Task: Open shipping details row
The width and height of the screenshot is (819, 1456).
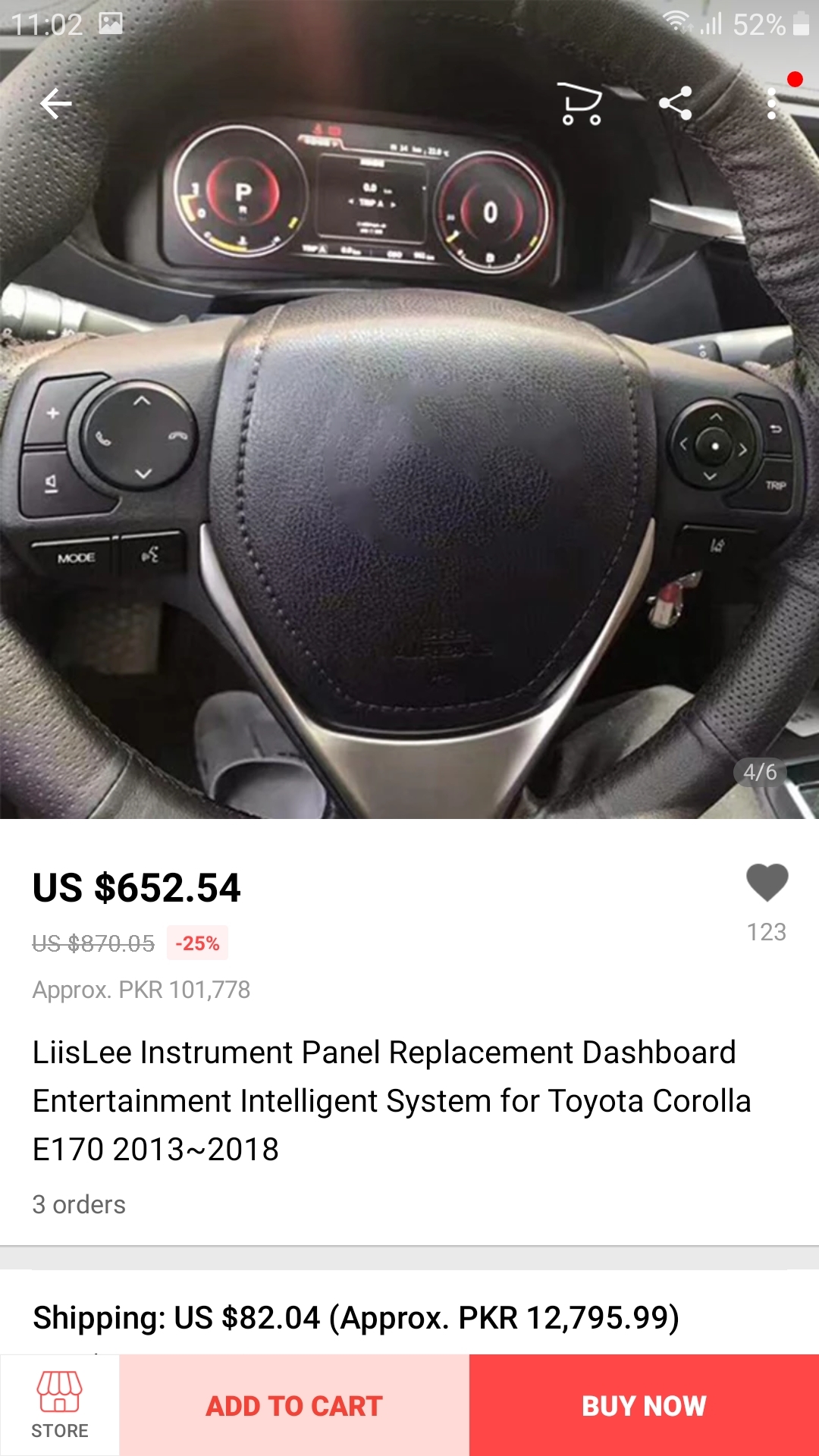Action: [409, 1318]
